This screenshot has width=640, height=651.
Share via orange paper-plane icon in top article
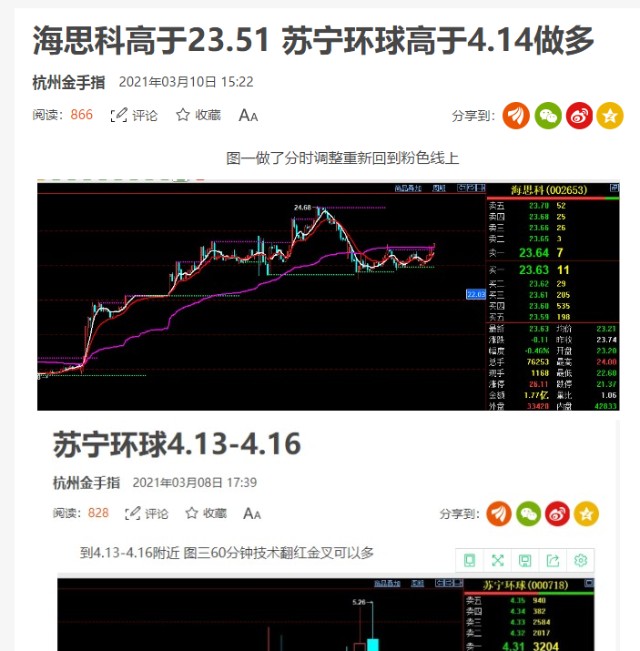[516, 116]
